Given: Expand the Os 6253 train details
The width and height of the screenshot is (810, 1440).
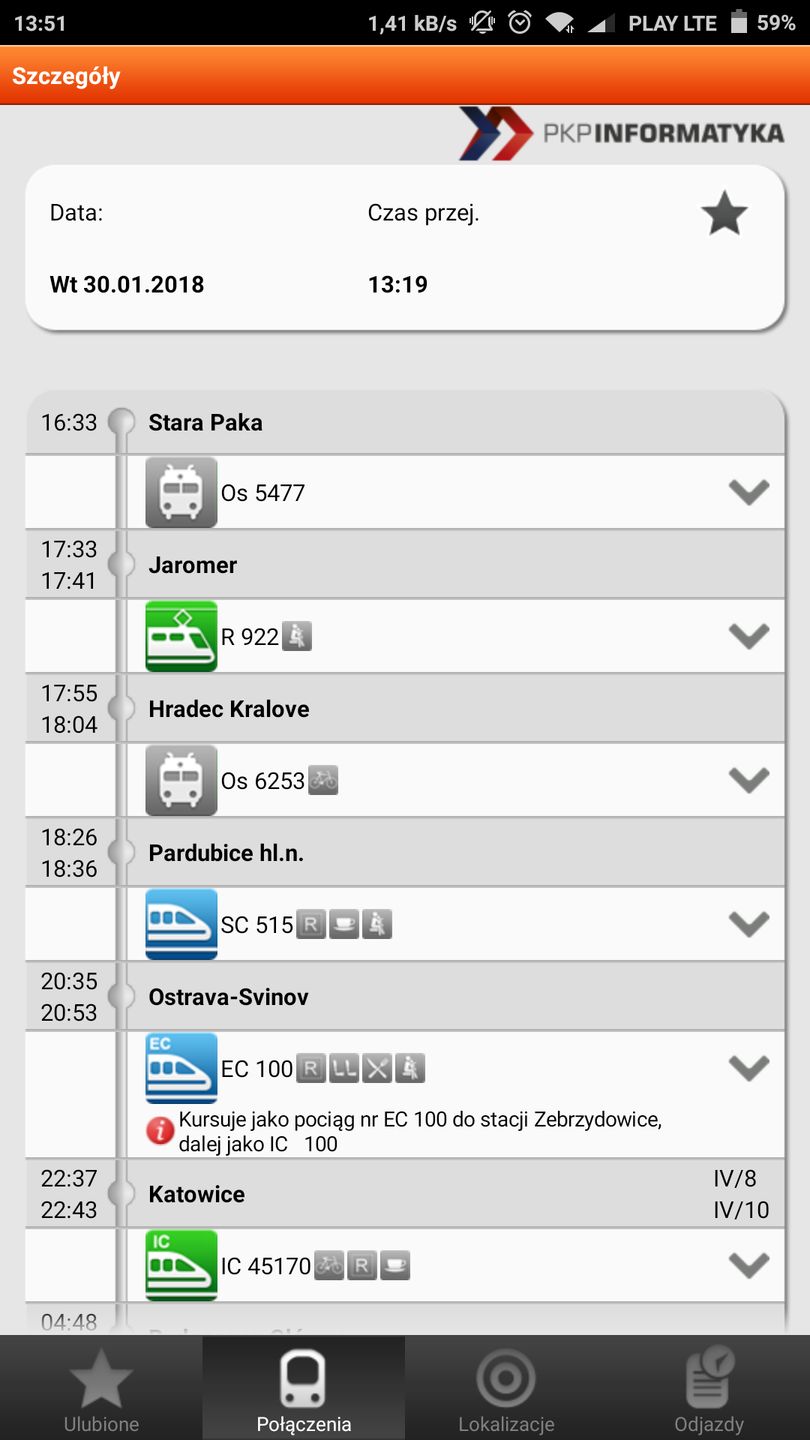Looking at the screenshot, I should point(749,780).
